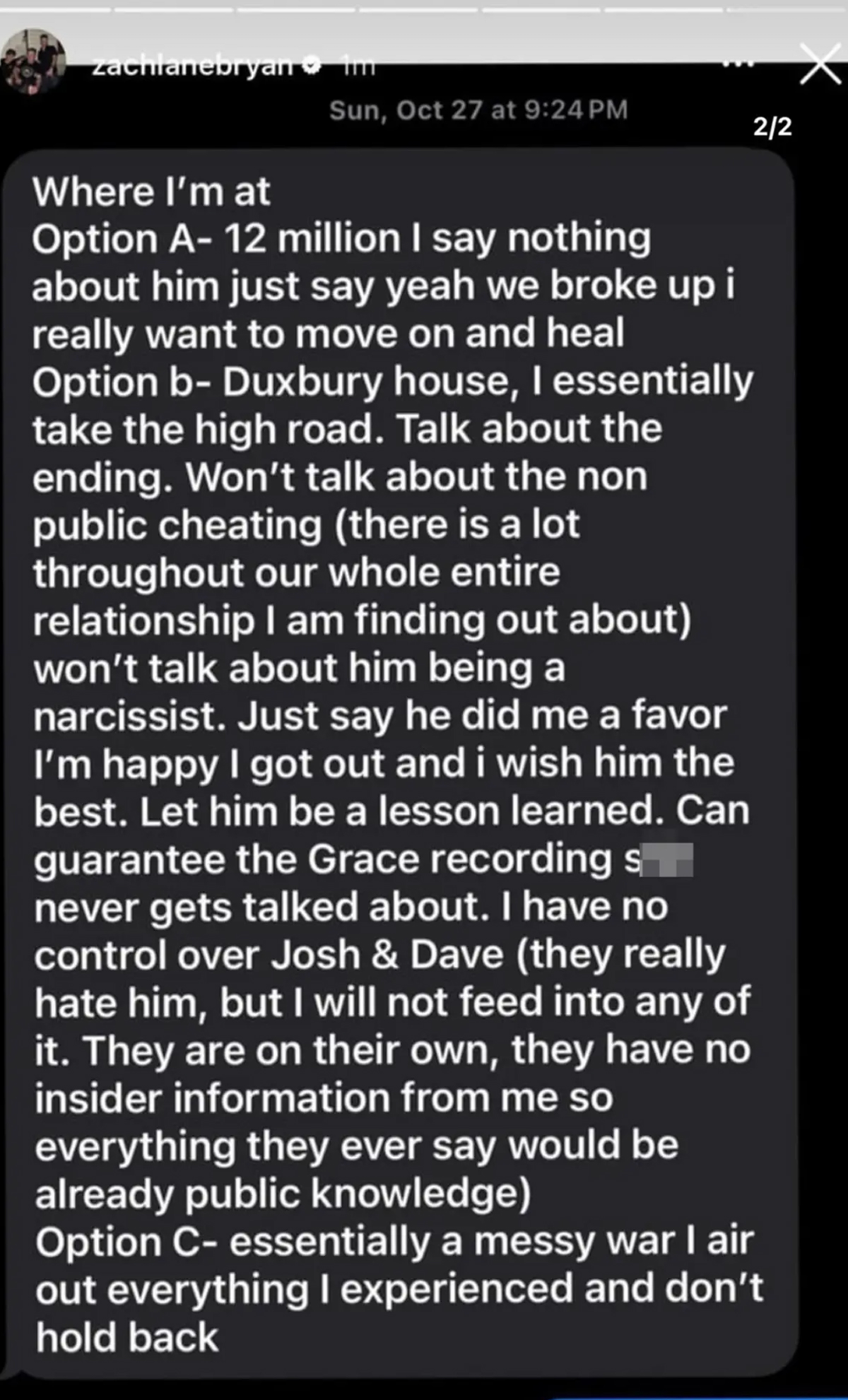Viewport: 848px width, 1400px height.
Task: Close the story viewer
Action: coord(820,64)
